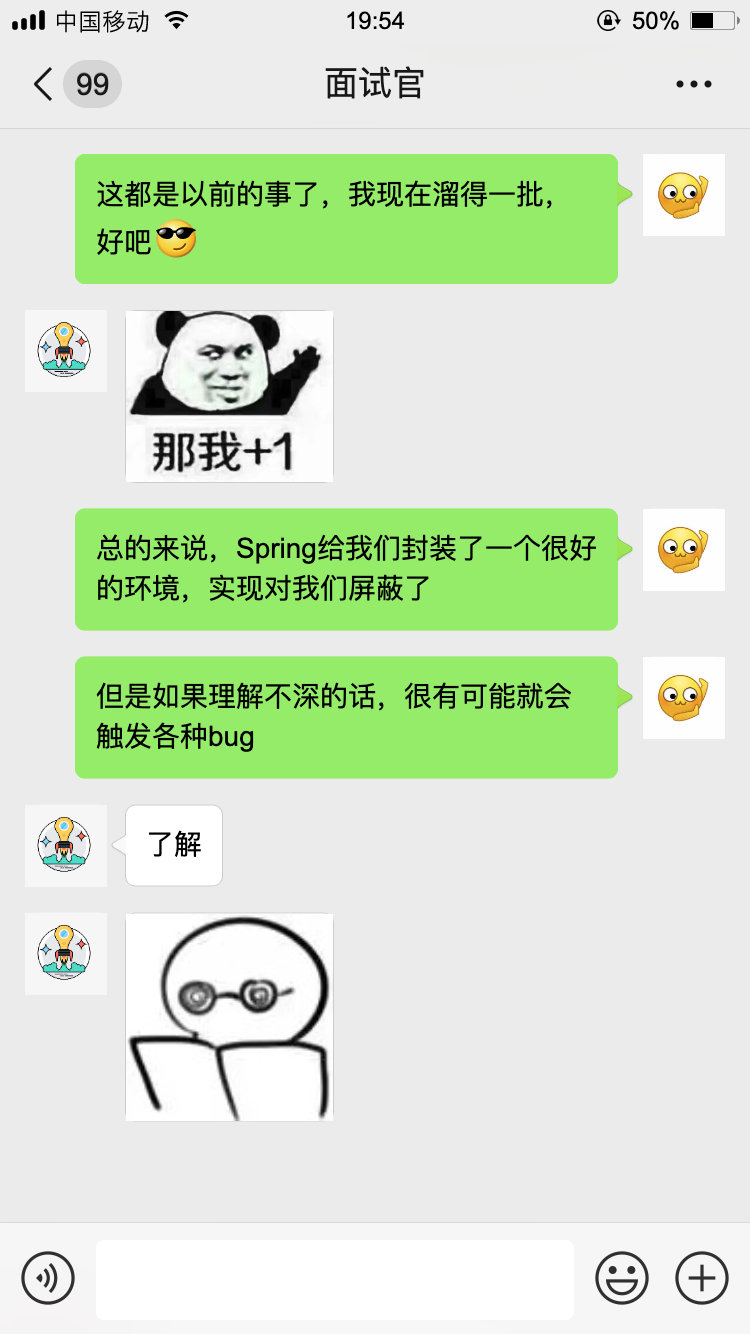Open my avatar beside the Spring message
This screenshot has width=750, height=1334.
point(683,550)
